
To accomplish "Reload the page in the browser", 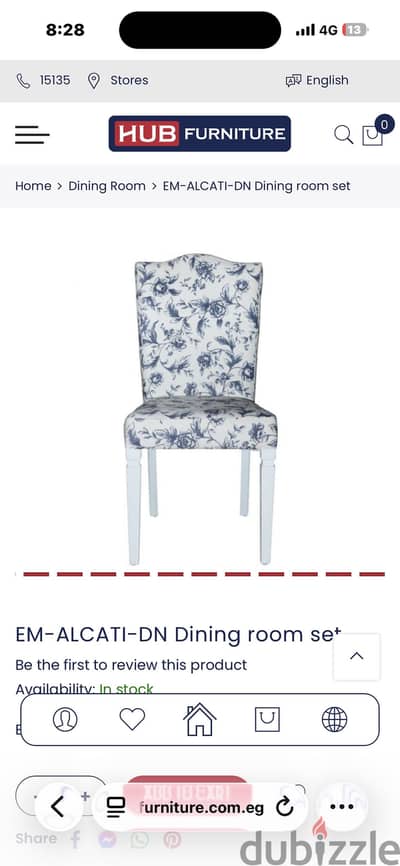I will 285,808.
